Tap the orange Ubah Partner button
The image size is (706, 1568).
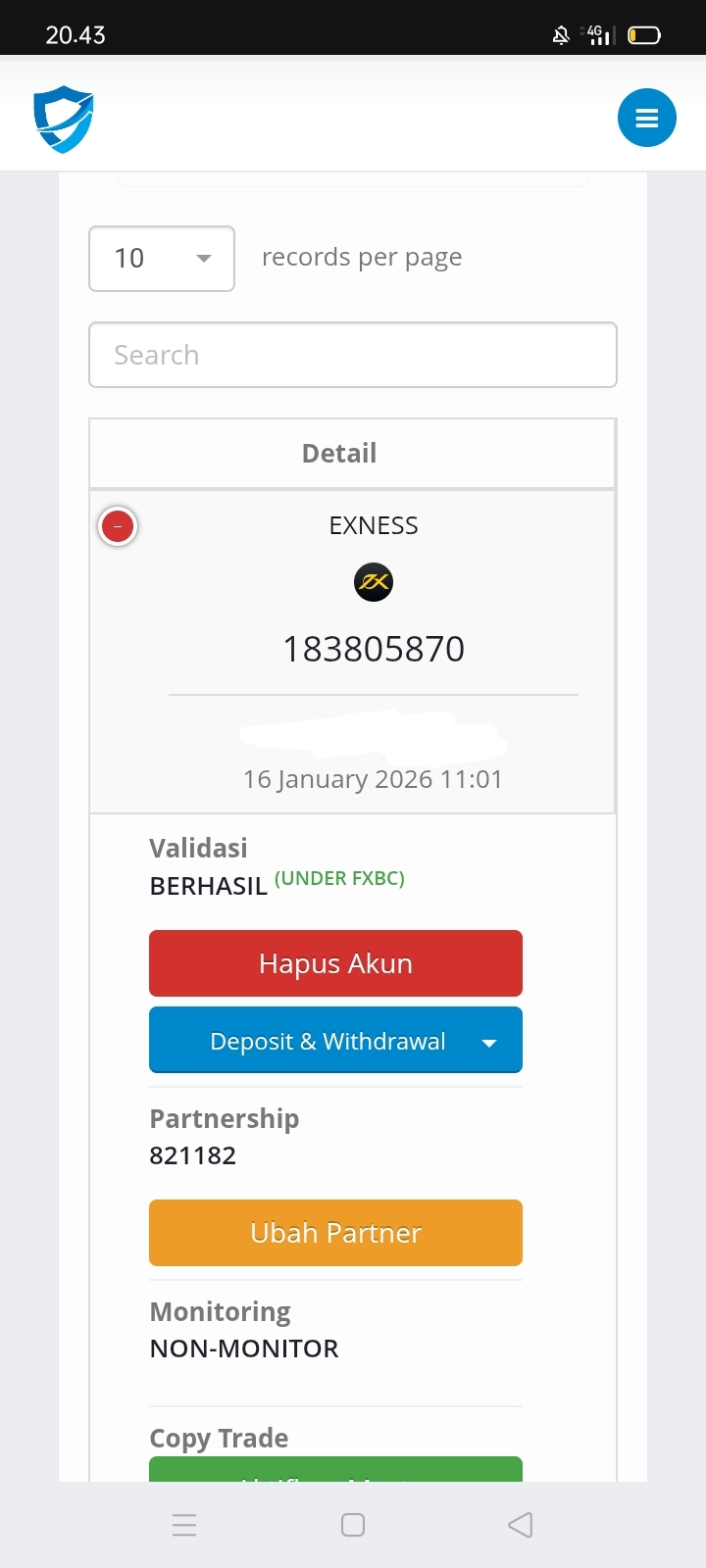[335, 1233]
